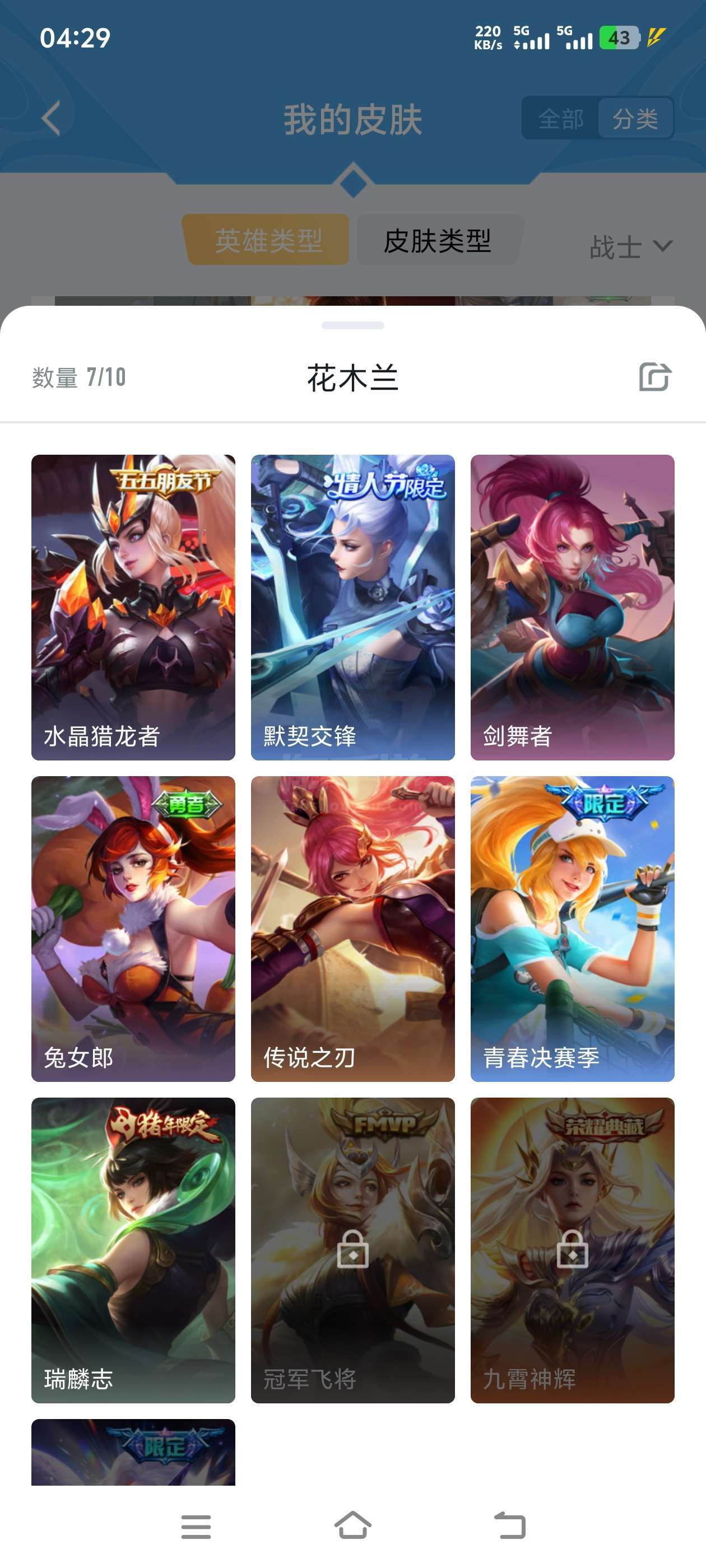Go back with the top-left arrow
This screenshot has width=706, height=1568.
tap(51, 119)
